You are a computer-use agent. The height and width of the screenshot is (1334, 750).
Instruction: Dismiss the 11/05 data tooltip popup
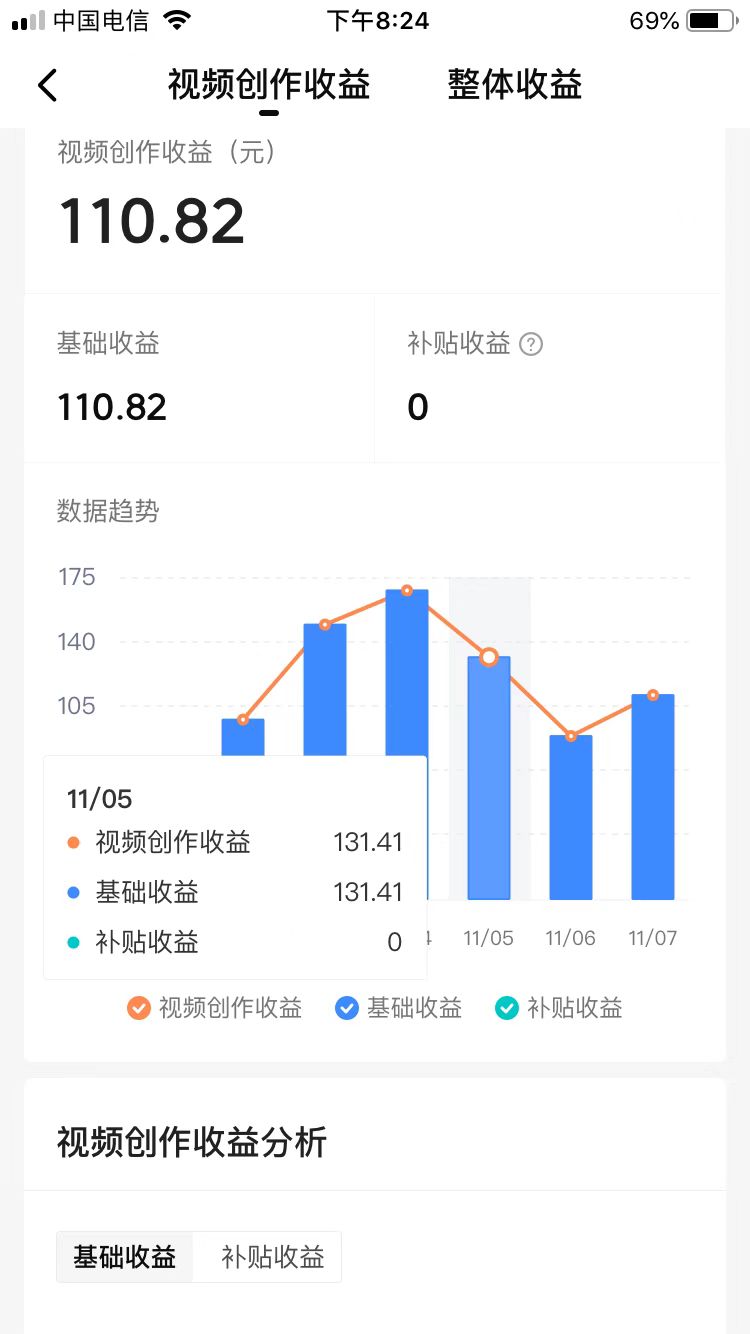point(234,866)
